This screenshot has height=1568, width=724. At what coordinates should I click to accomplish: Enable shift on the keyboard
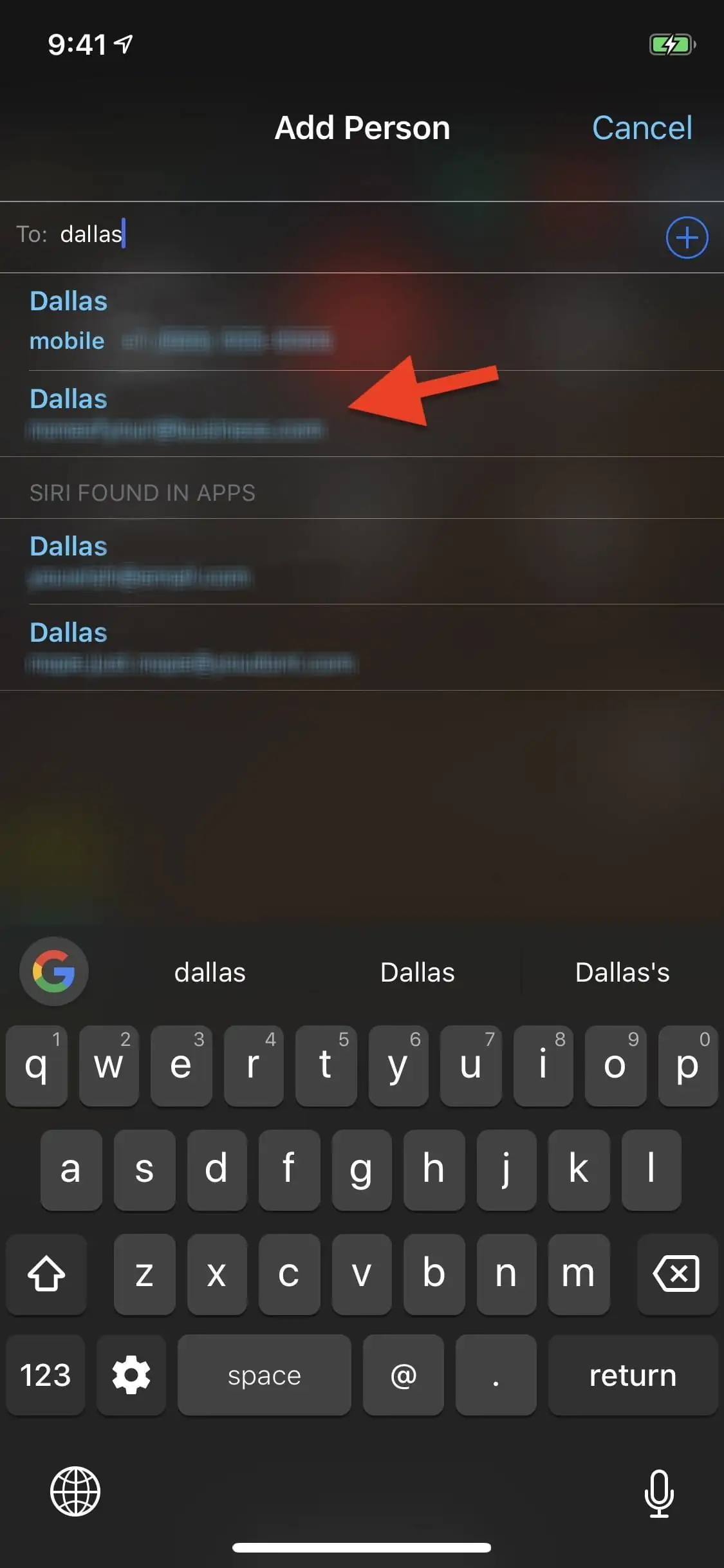(46, 1274)
